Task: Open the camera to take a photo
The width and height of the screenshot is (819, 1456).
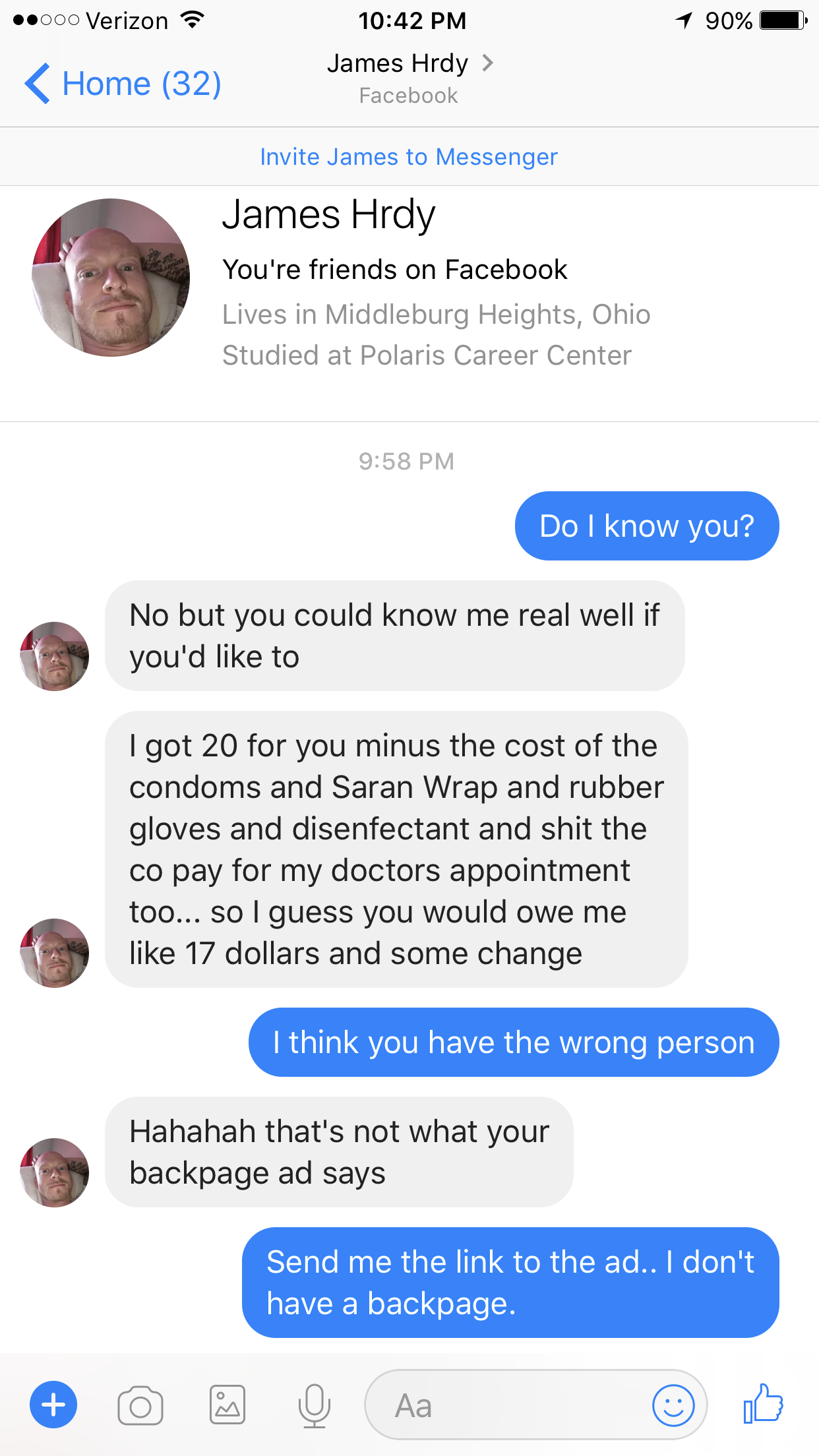Action: pos(140,1405)
